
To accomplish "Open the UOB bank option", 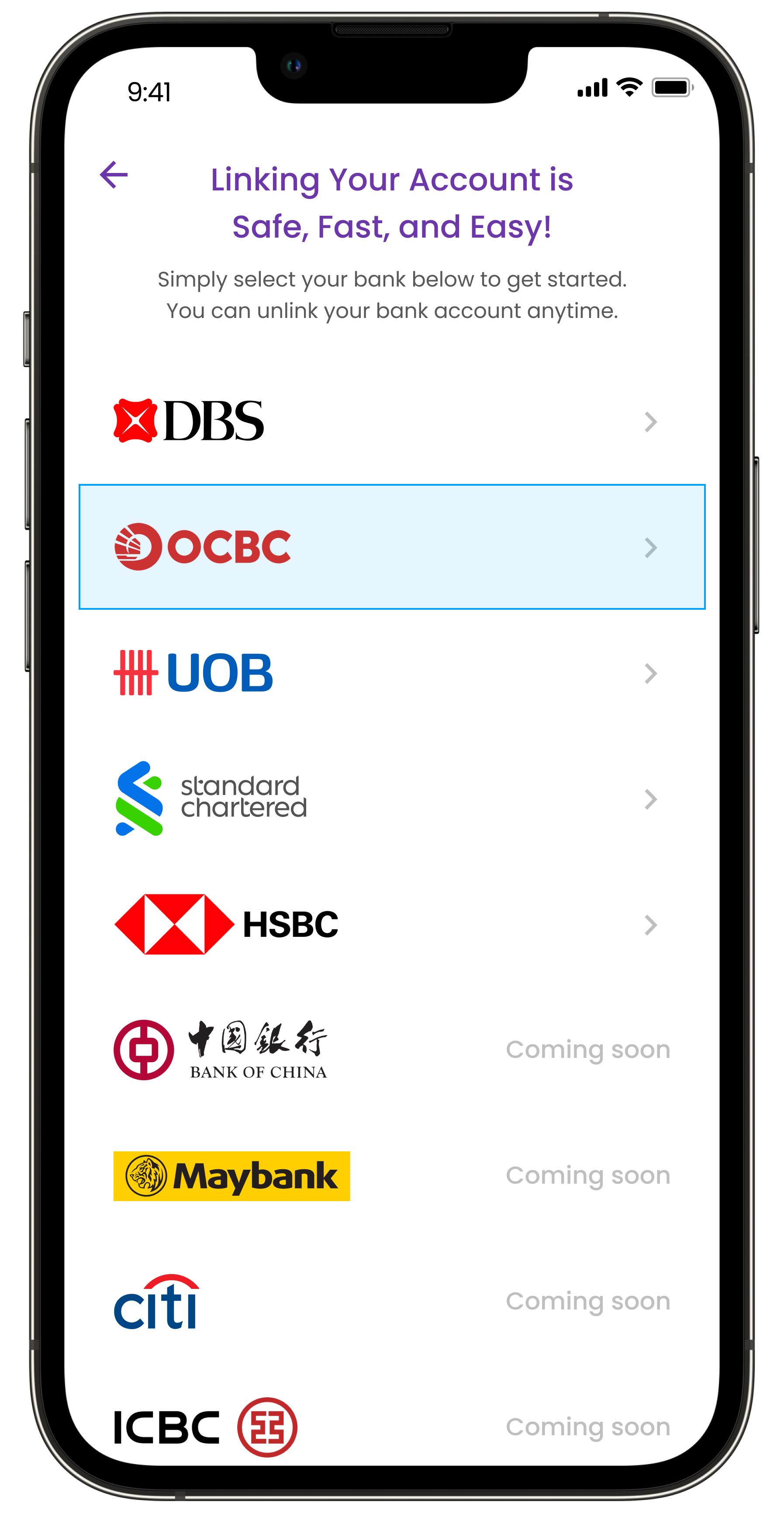I will [x=392, y=673].
